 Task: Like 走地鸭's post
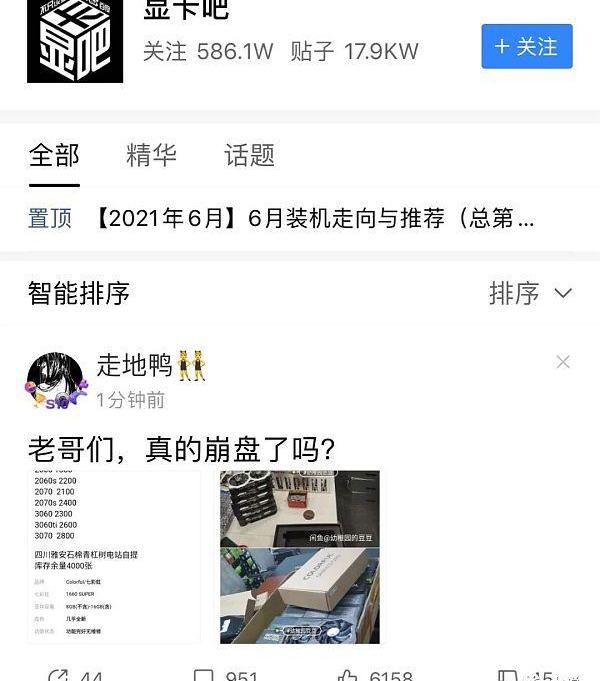click(x=376, y=676)
